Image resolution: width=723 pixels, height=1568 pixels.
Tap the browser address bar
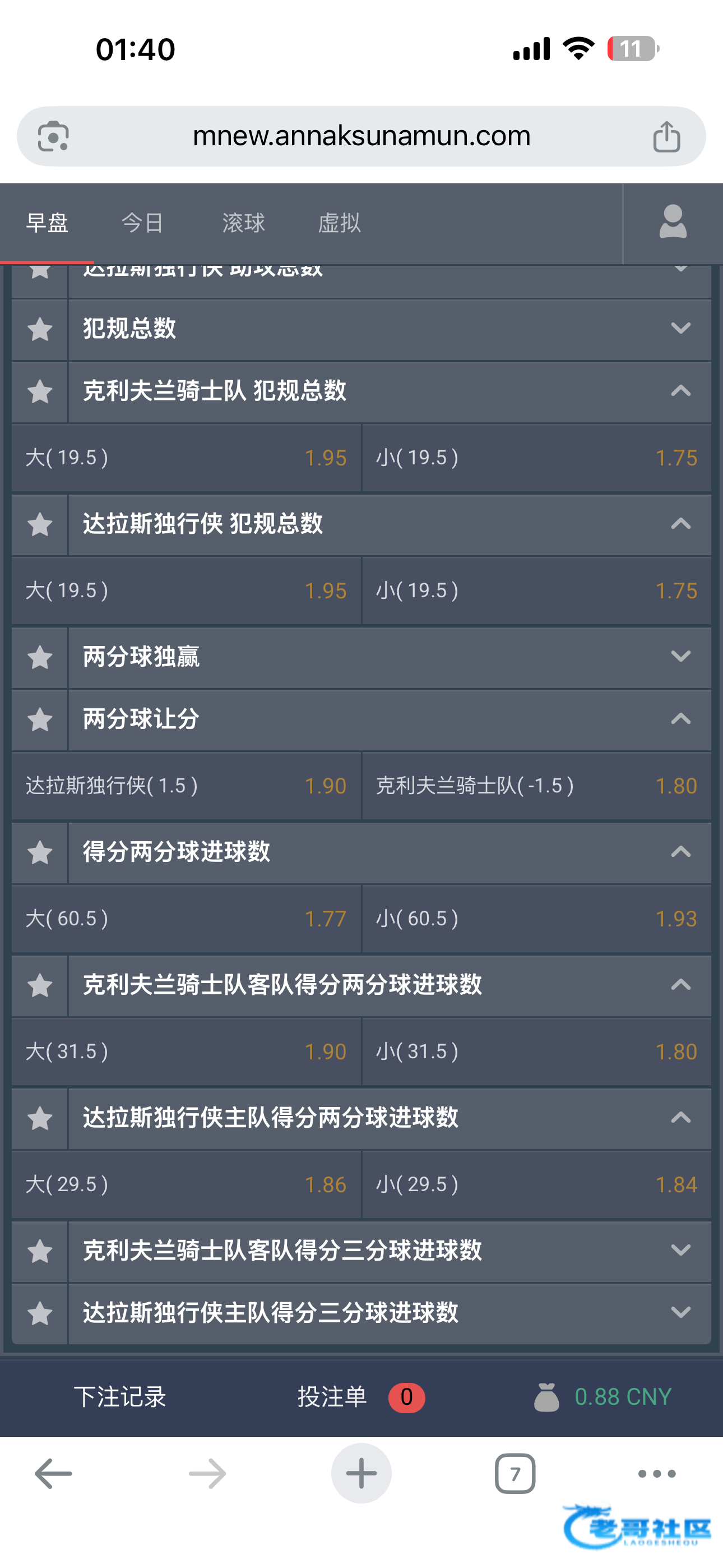coord(361,136)
